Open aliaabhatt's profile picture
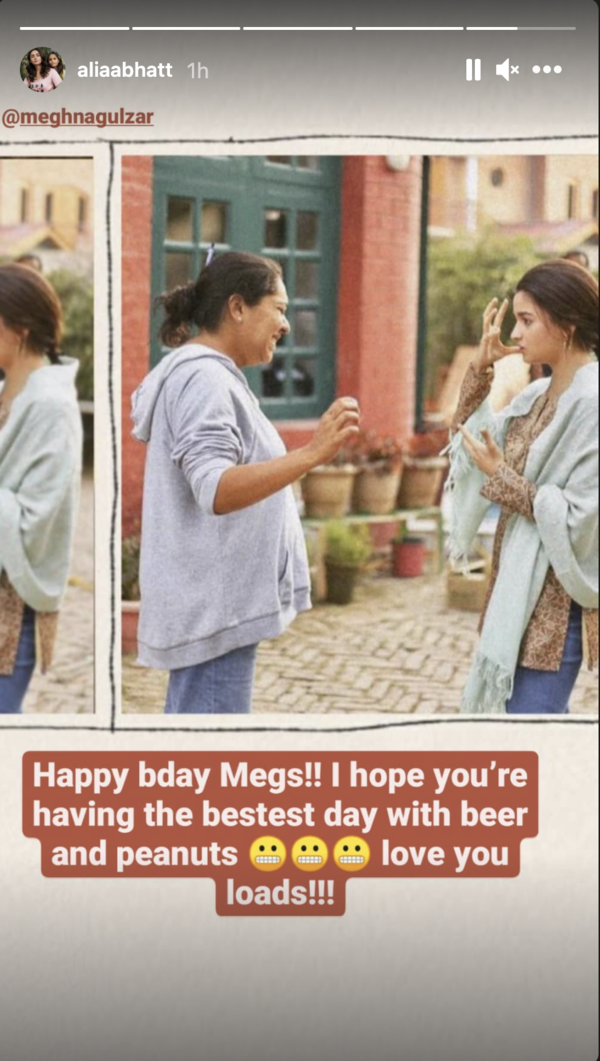 point(42,70)
